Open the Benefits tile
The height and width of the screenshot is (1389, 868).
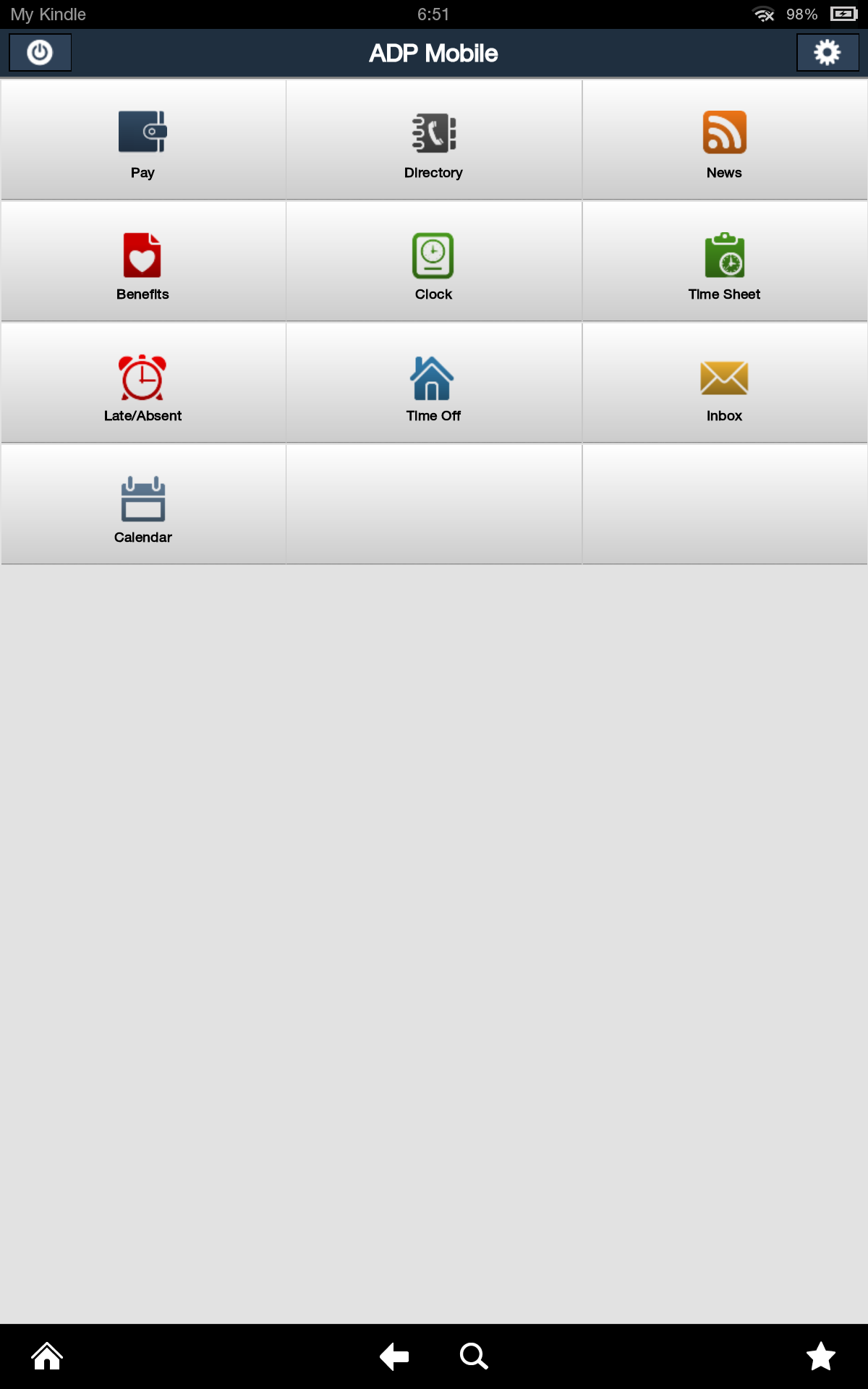[x=143, y=263]
